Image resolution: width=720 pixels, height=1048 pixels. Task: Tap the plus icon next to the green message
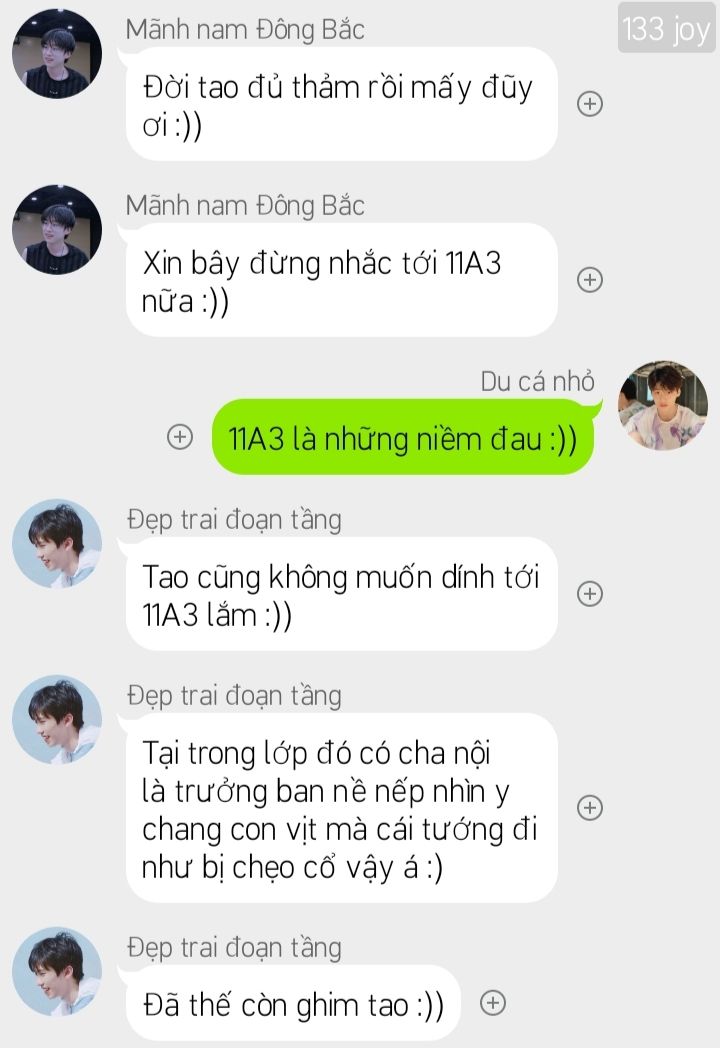click(x=180, y=437)
